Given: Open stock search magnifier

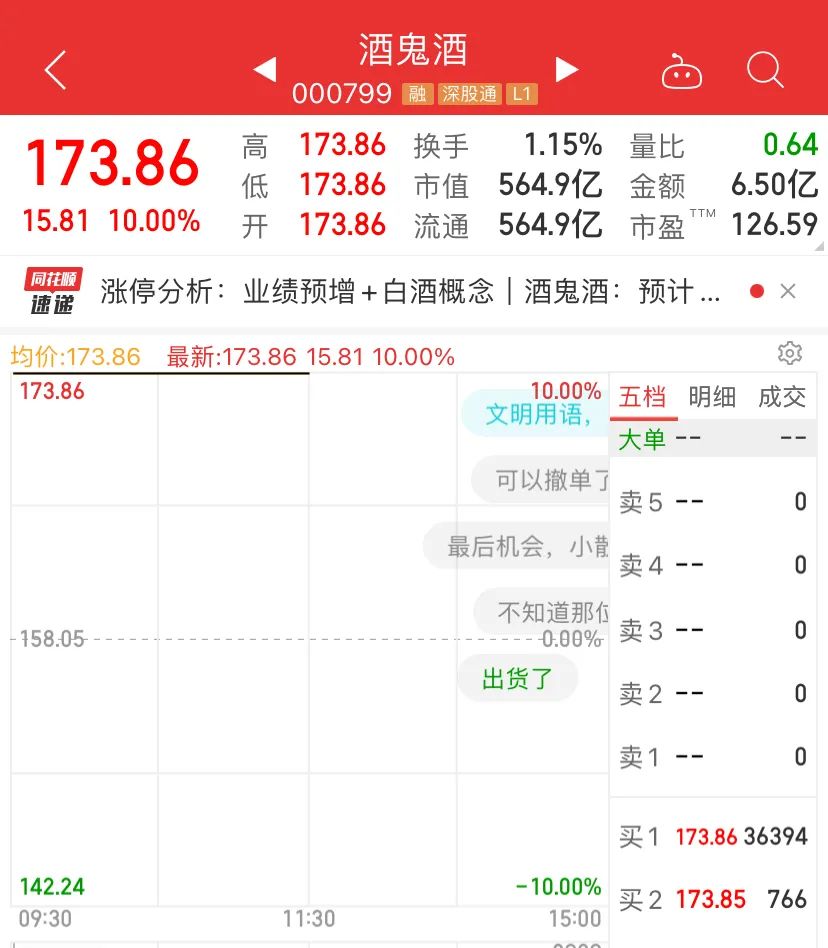Looking at the screenshot, I should pos(765,70).
